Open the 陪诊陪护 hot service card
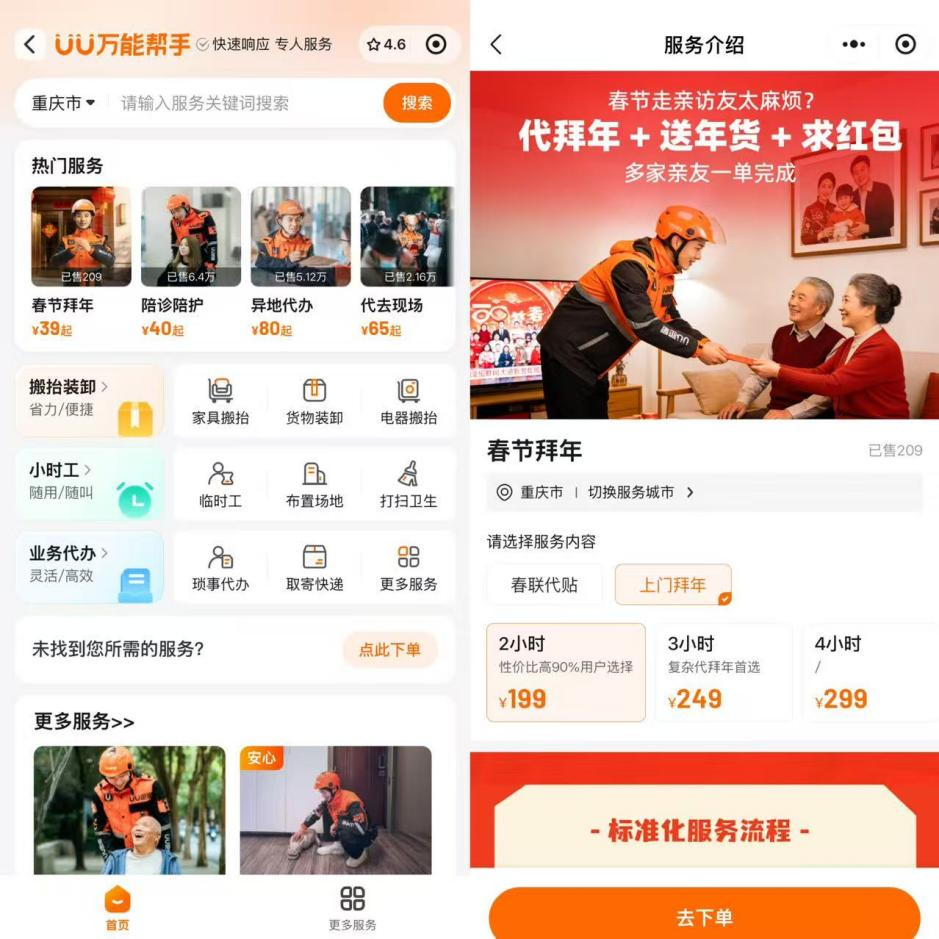Viewport: 939px width, 939px height. 190,262
